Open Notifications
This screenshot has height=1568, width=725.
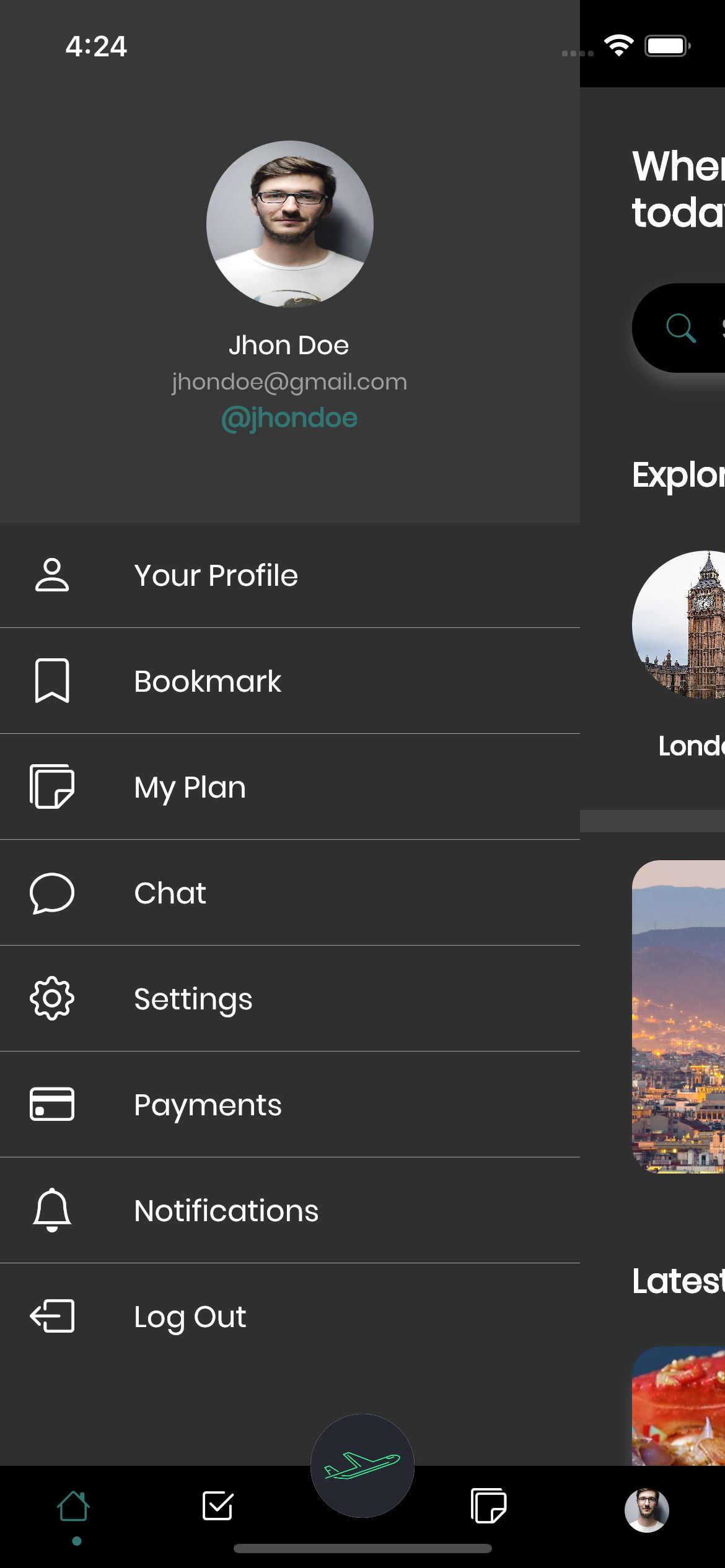point(290,1211)
